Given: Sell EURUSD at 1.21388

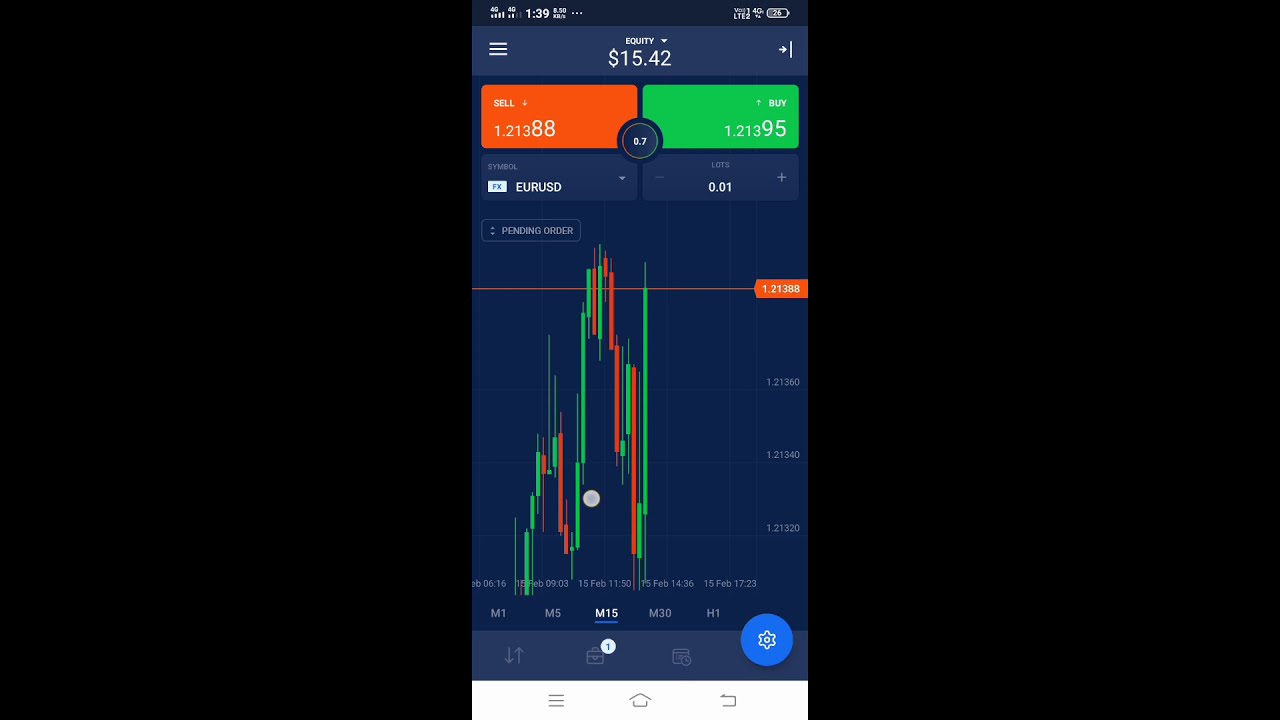Looking at the screenshot, I should click(558, 117).
